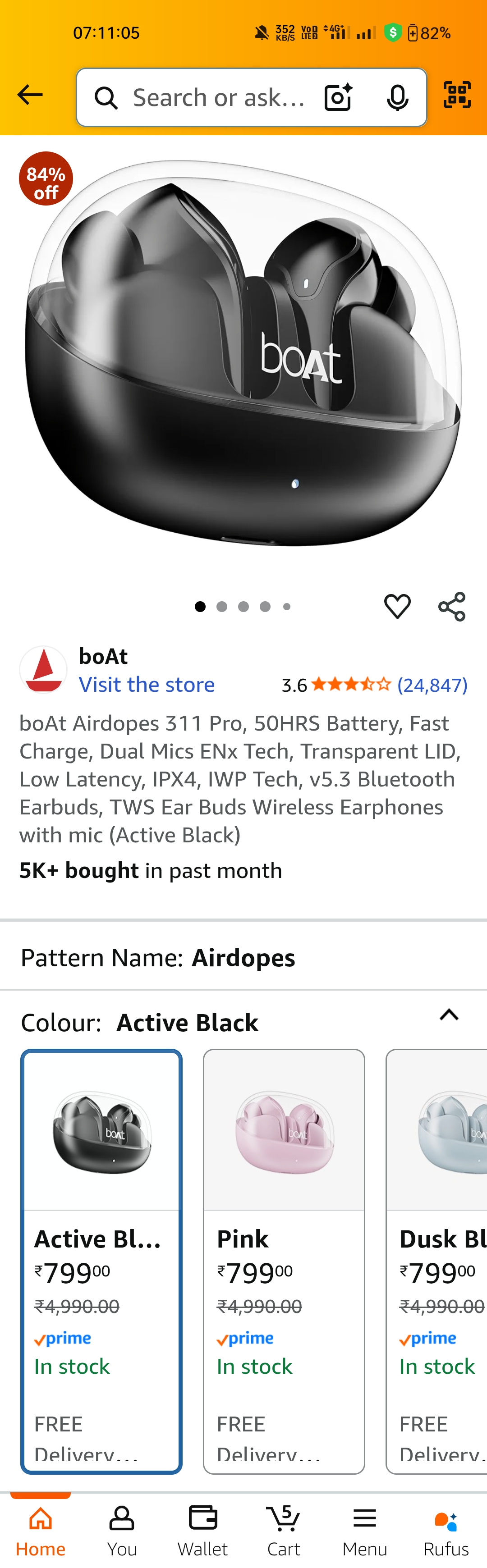
Task: Open the 24,847 customer ratings
Action: point(432,686)
